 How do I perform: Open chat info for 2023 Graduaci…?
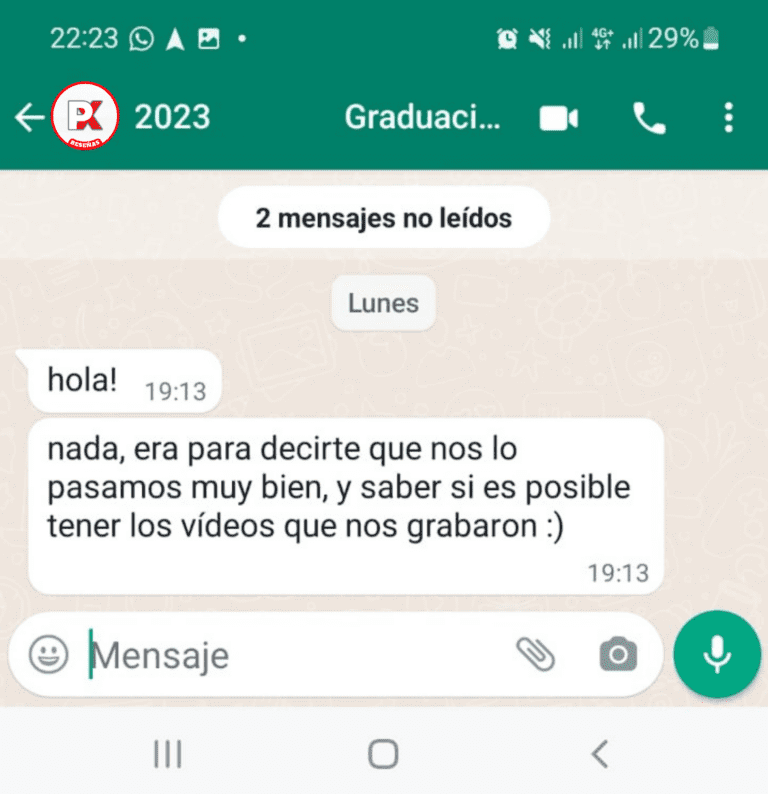click(320, 118)
